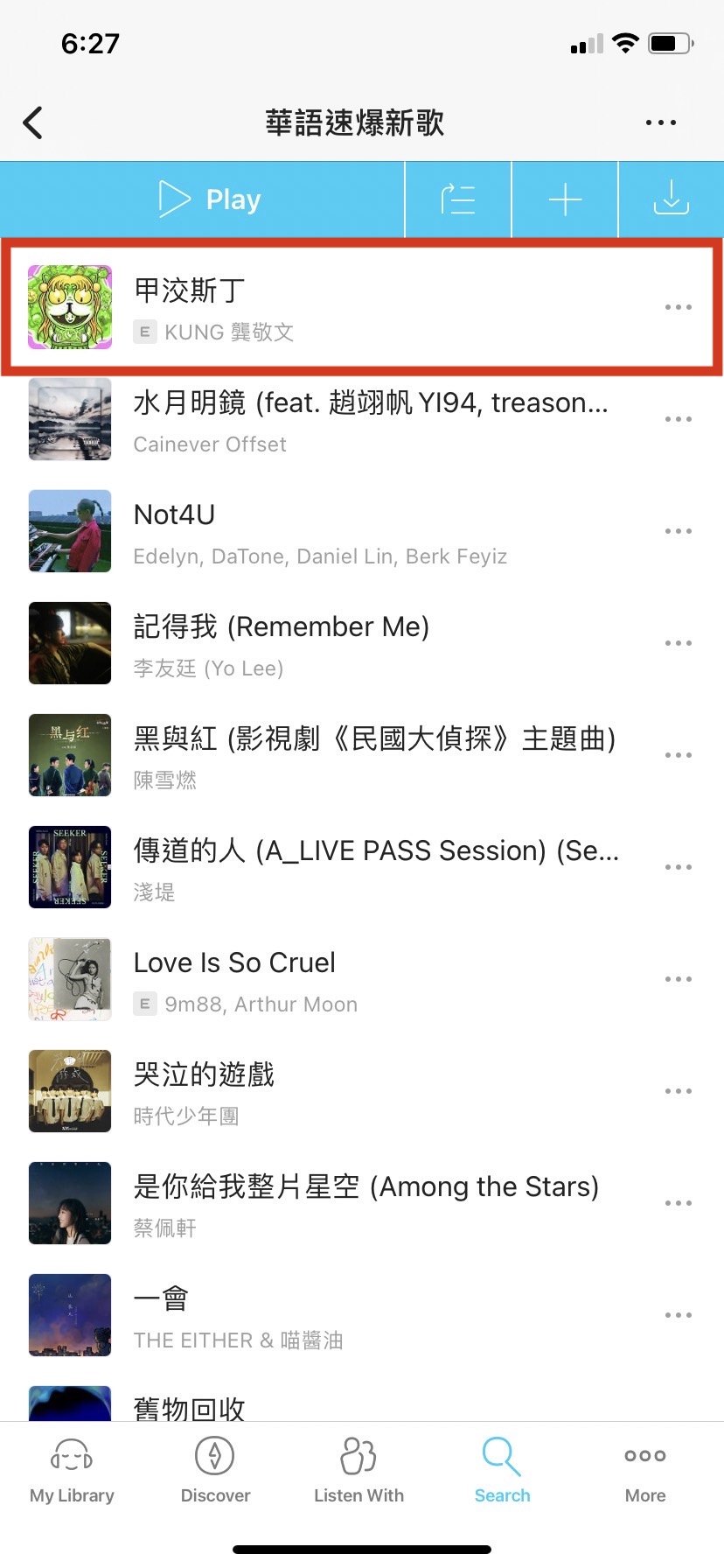Open more options for 是你給我整片星空
The width and height of the screenshot is (724, 1568).
(x=678, y=1204)
